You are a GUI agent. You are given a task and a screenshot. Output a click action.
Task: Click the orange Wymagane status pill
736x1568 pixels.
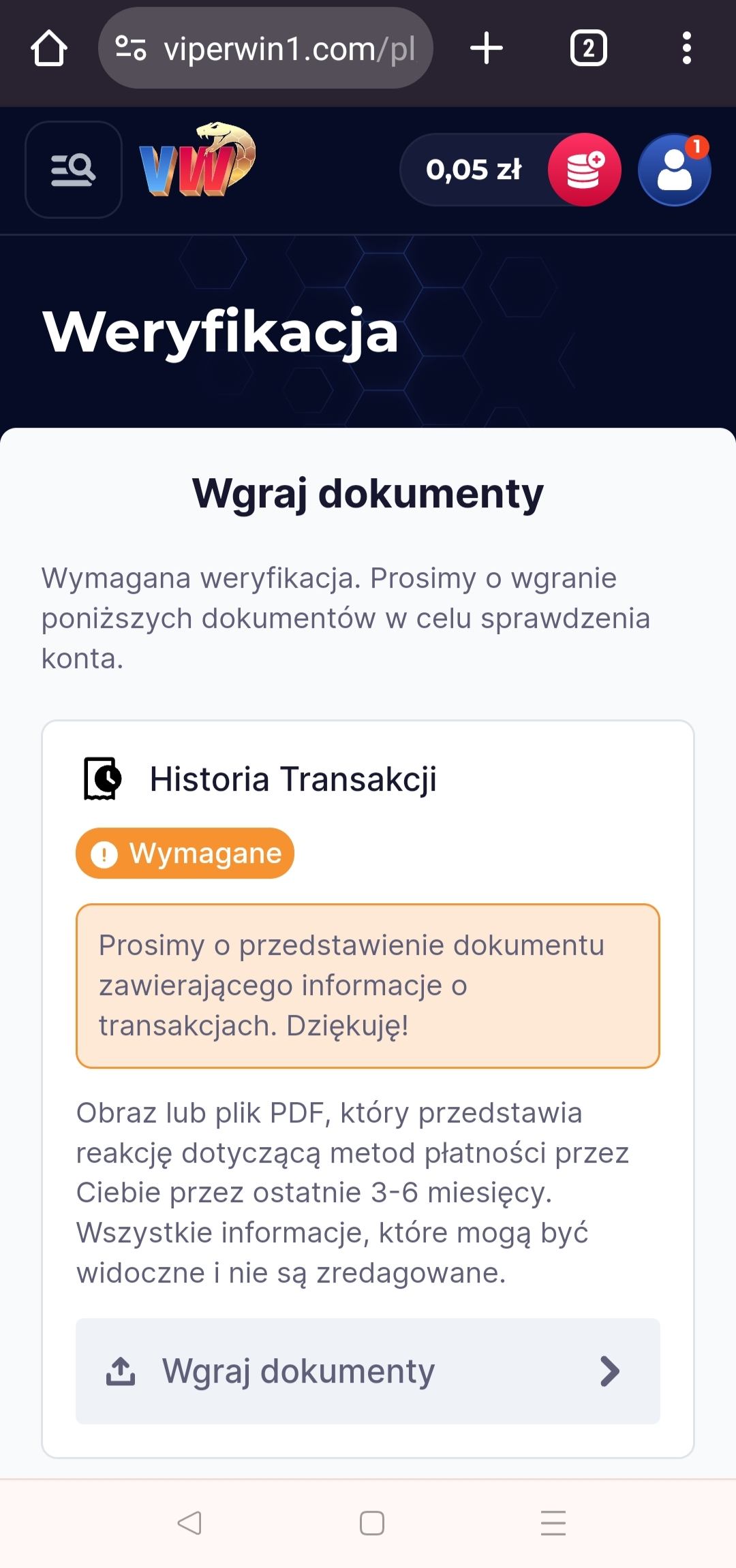(x=184, y=853)
